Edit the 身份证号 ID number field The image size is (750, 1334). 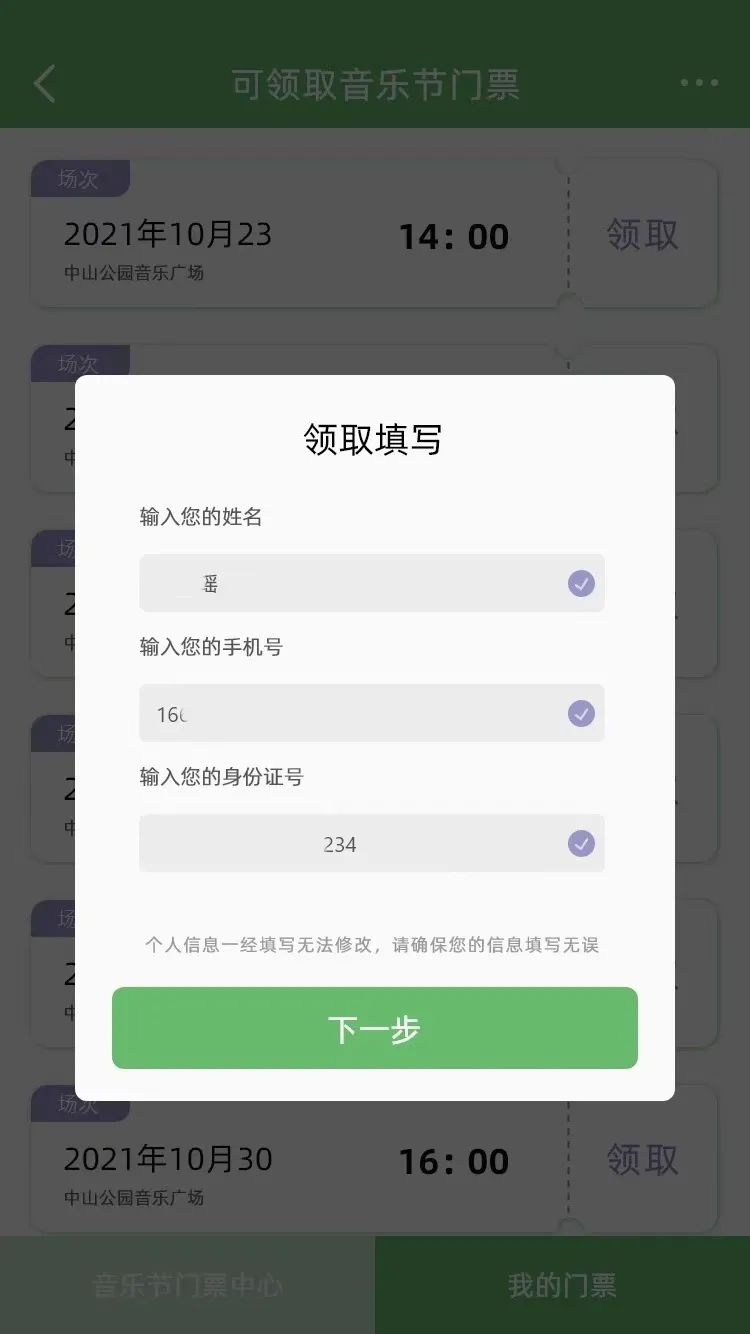tap(350, 843)
